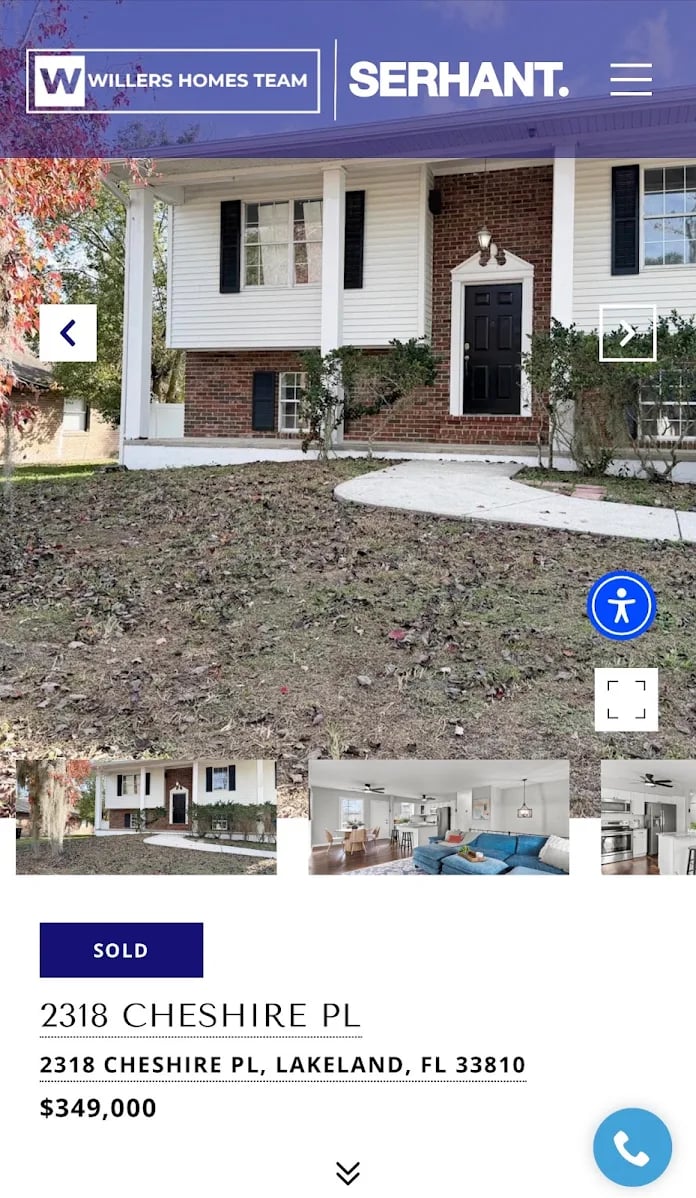Show the previous listing photo
The width and height of the screenshot is (696, 1198).
(68, 333)
